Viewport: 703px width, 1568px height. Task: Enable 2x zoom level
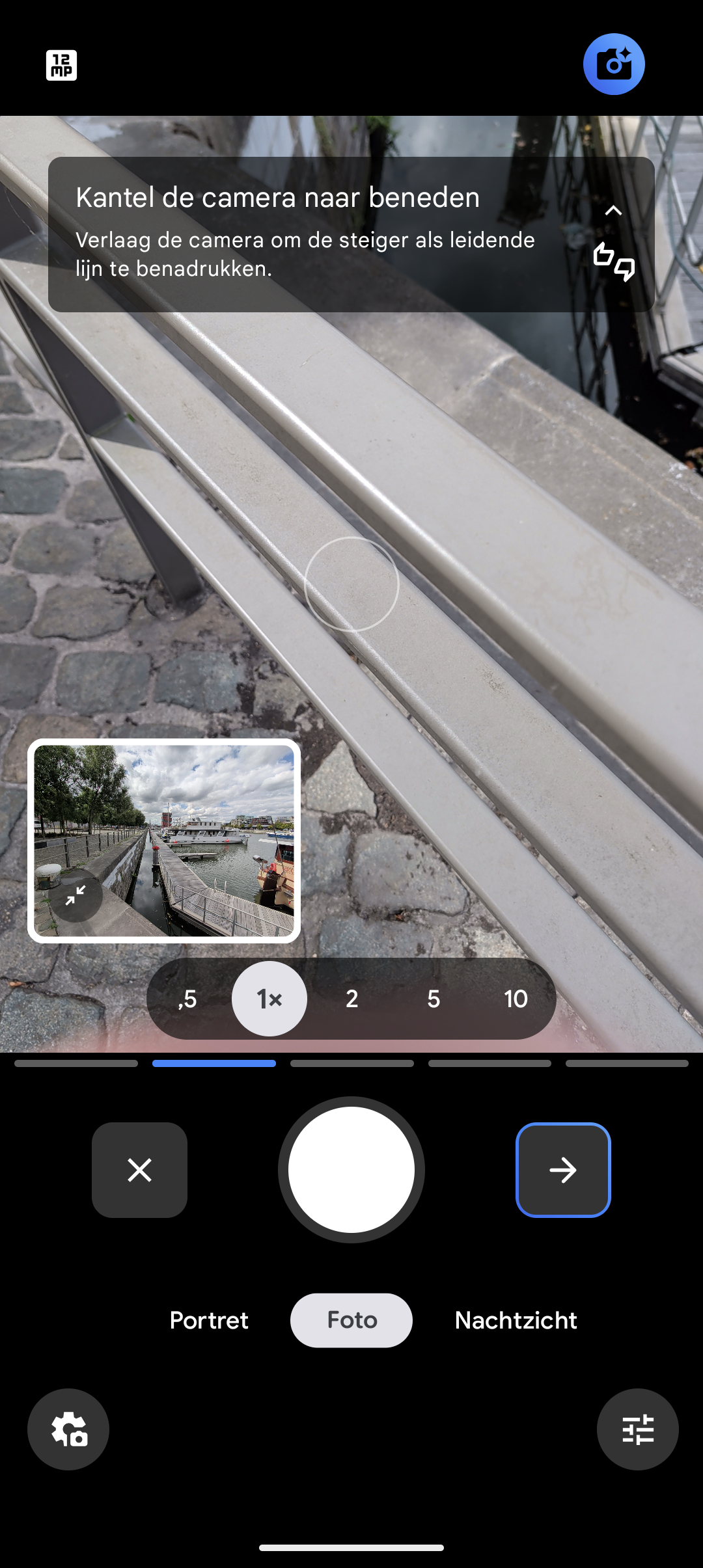point(351,999)
